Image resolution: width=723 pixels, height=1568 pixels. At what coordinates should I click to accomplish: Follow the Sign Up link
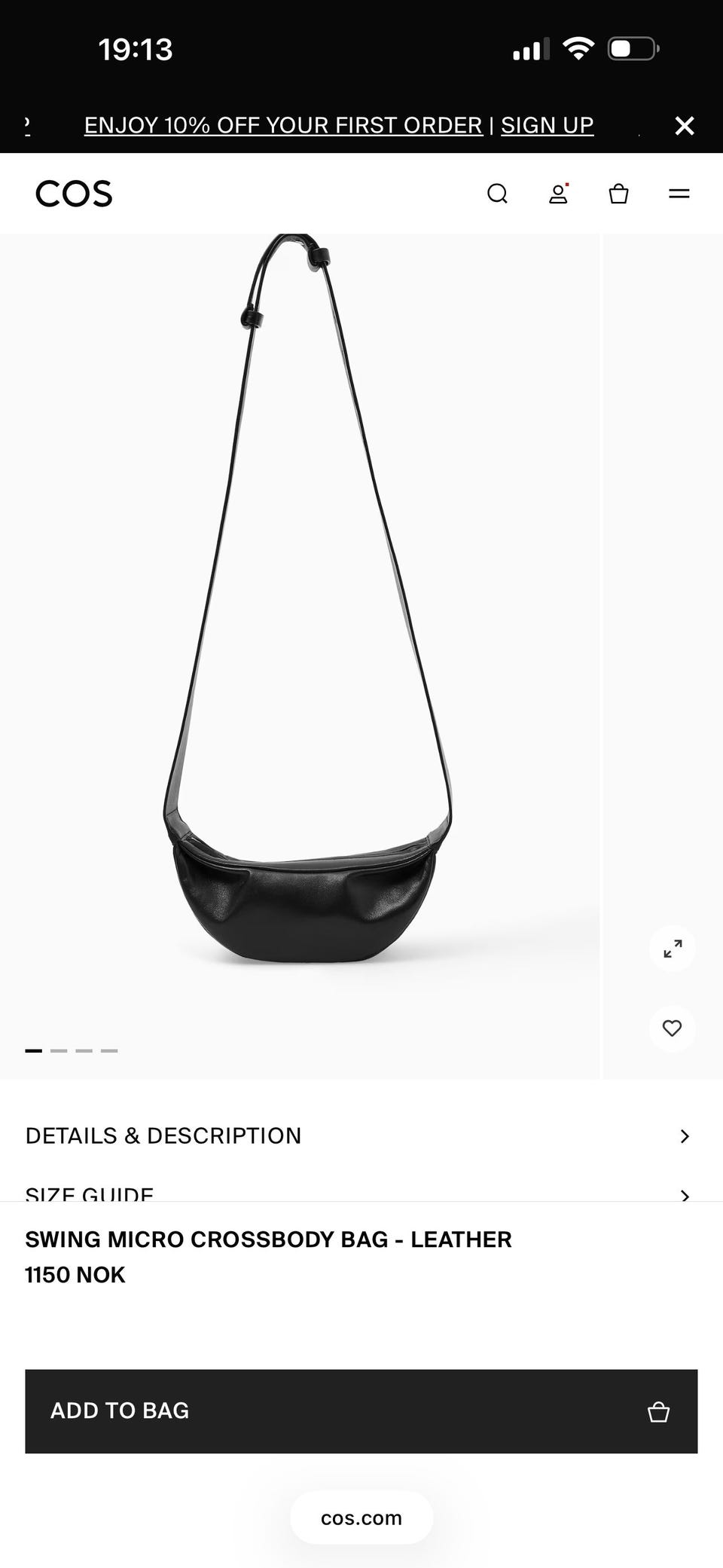pyautogui.click(x=547, y=125)
